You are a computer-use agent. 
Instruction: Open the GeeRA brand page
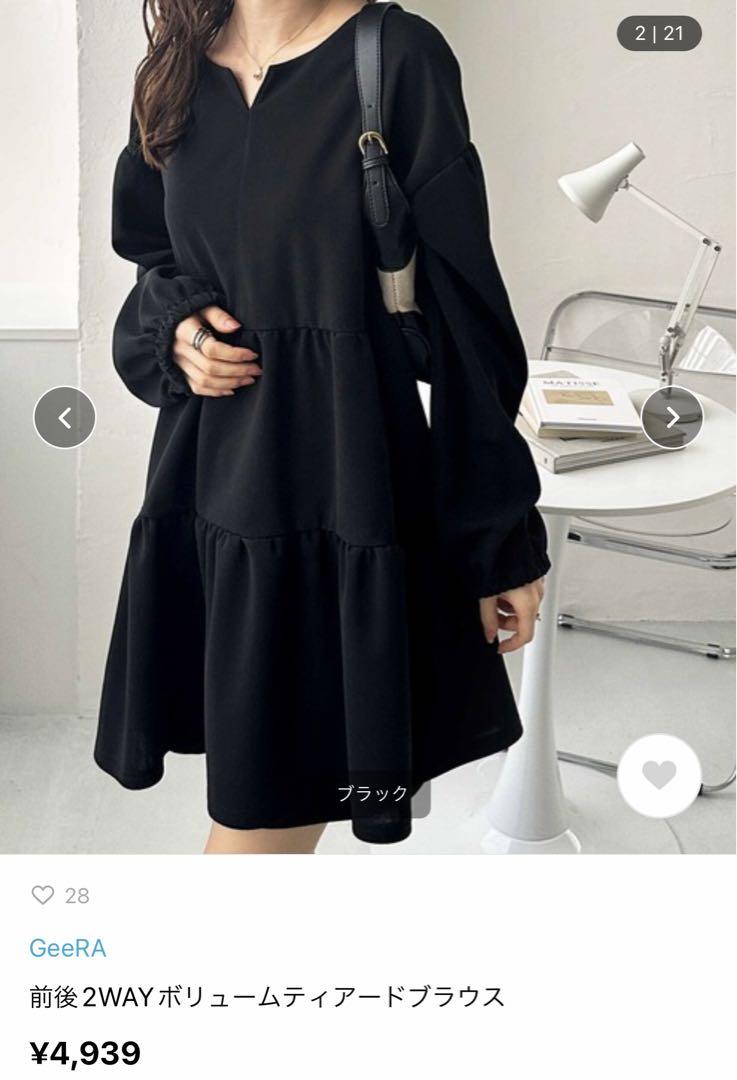pyautogui.click(x=68, y=947)
